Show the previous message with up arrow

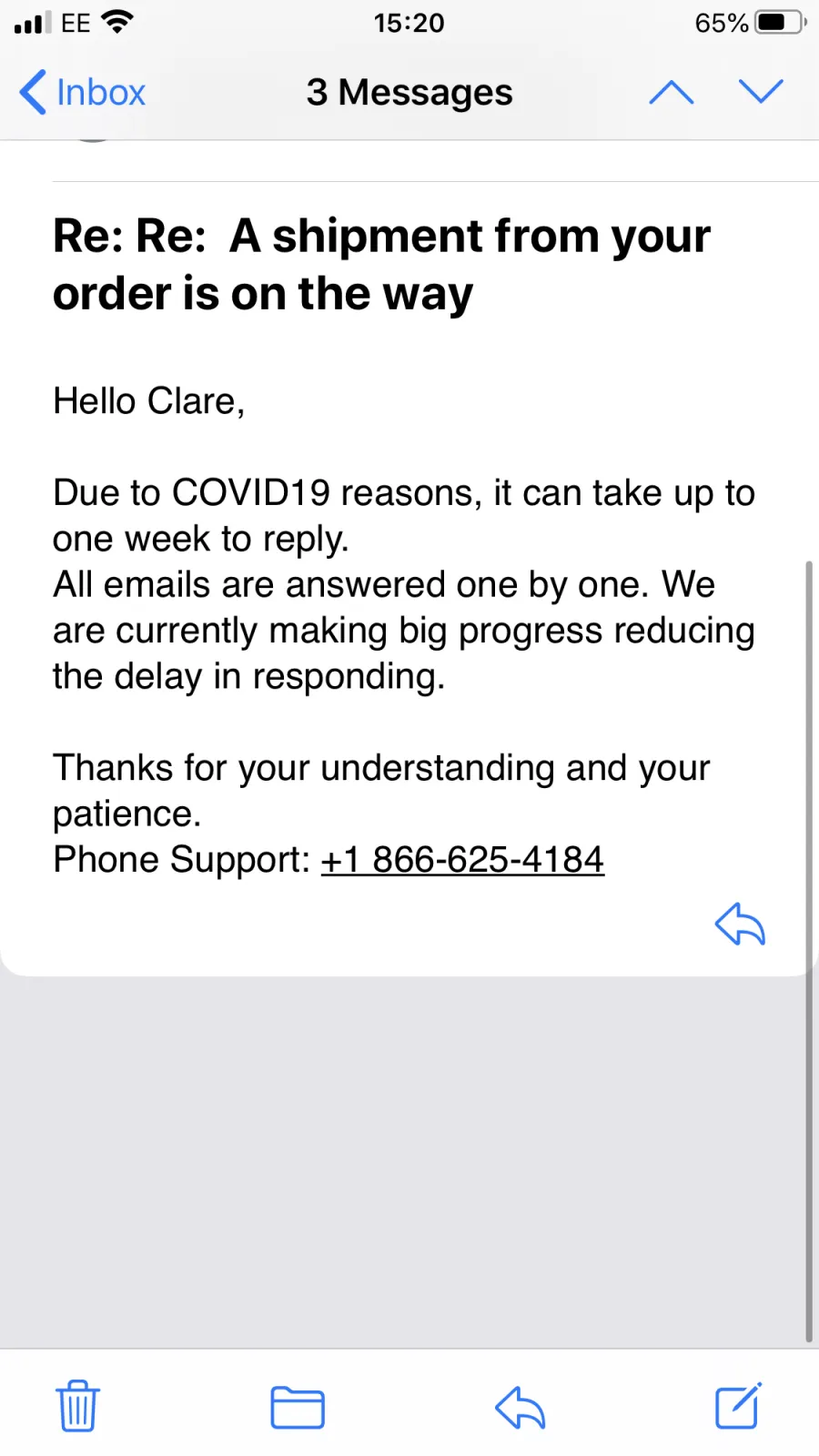pos(672,92)
